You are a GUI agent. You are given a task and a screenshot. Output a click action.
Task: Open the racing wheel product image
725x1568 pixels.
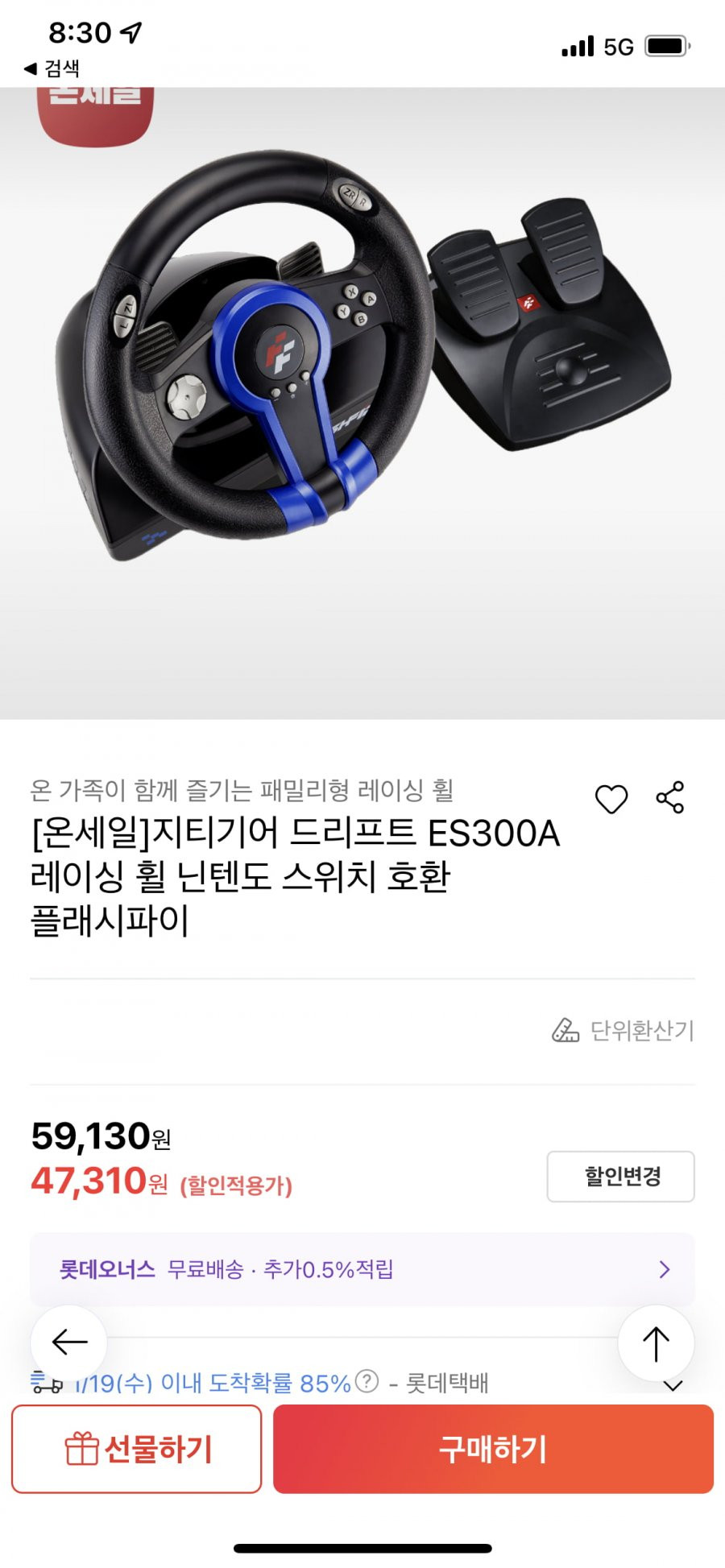(x=362, y=403)
